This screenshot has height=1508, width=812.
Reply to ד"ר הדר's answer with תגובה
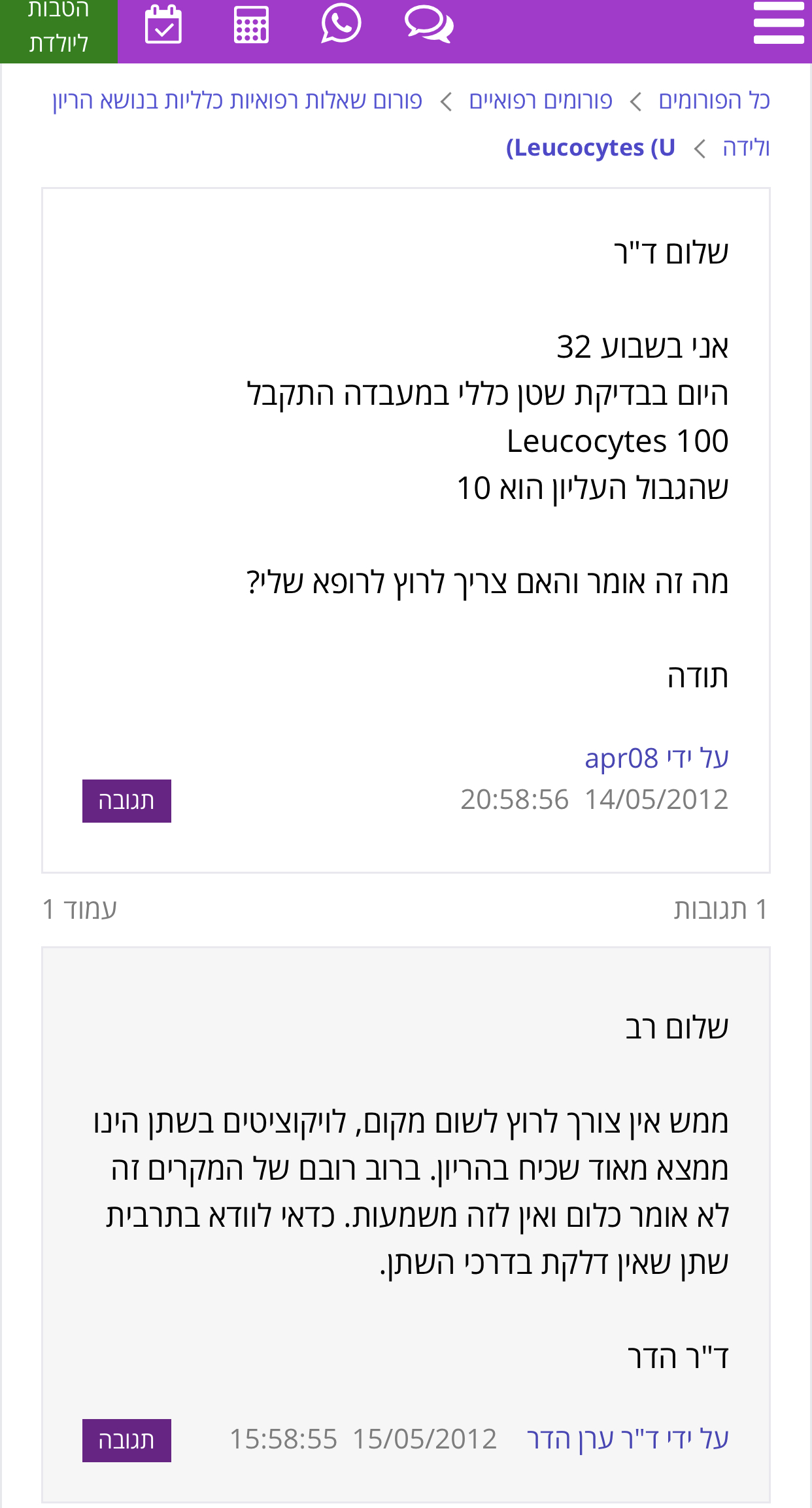pyautogui.click(x=126, y=1440)
